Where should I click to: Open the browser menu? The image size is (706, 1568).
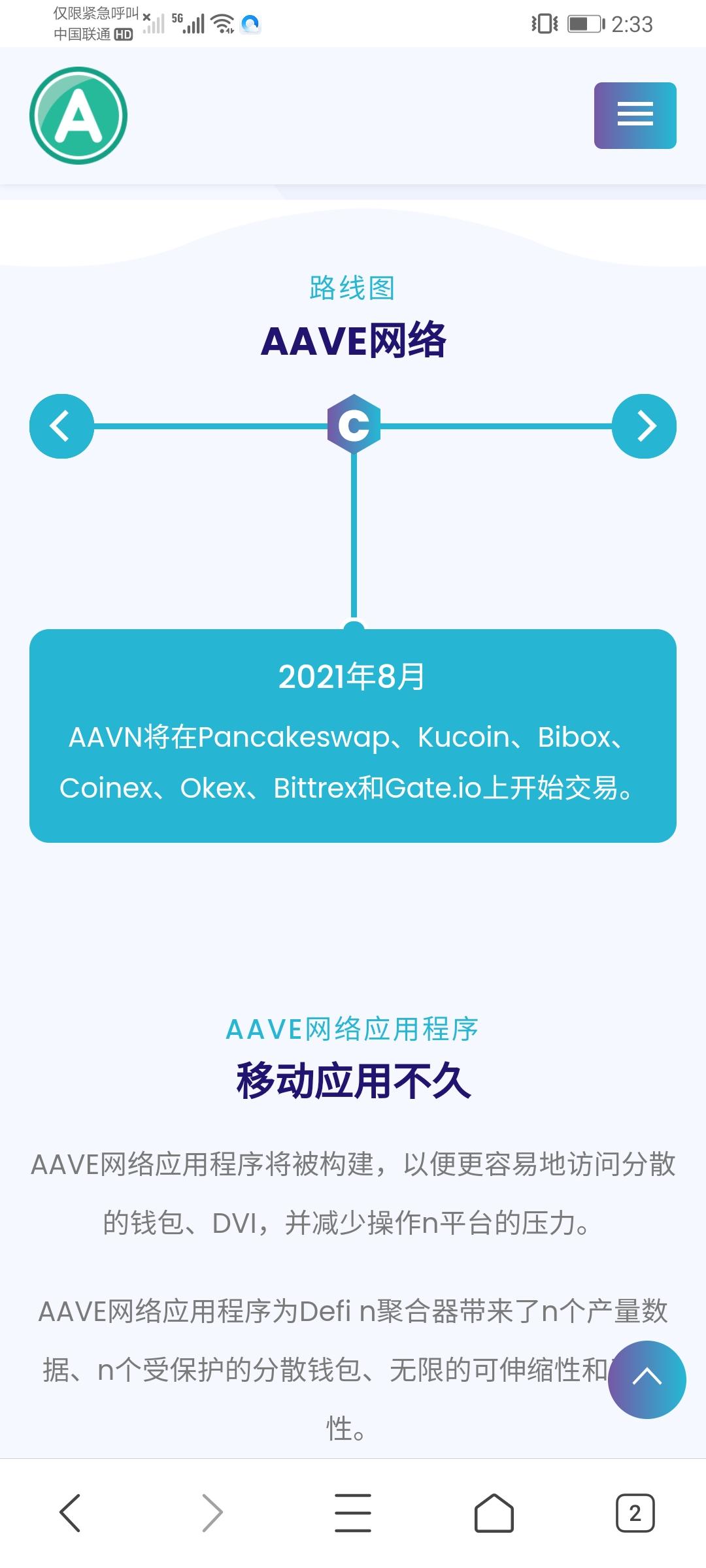pyautogui.click(x=353, y=1512)
